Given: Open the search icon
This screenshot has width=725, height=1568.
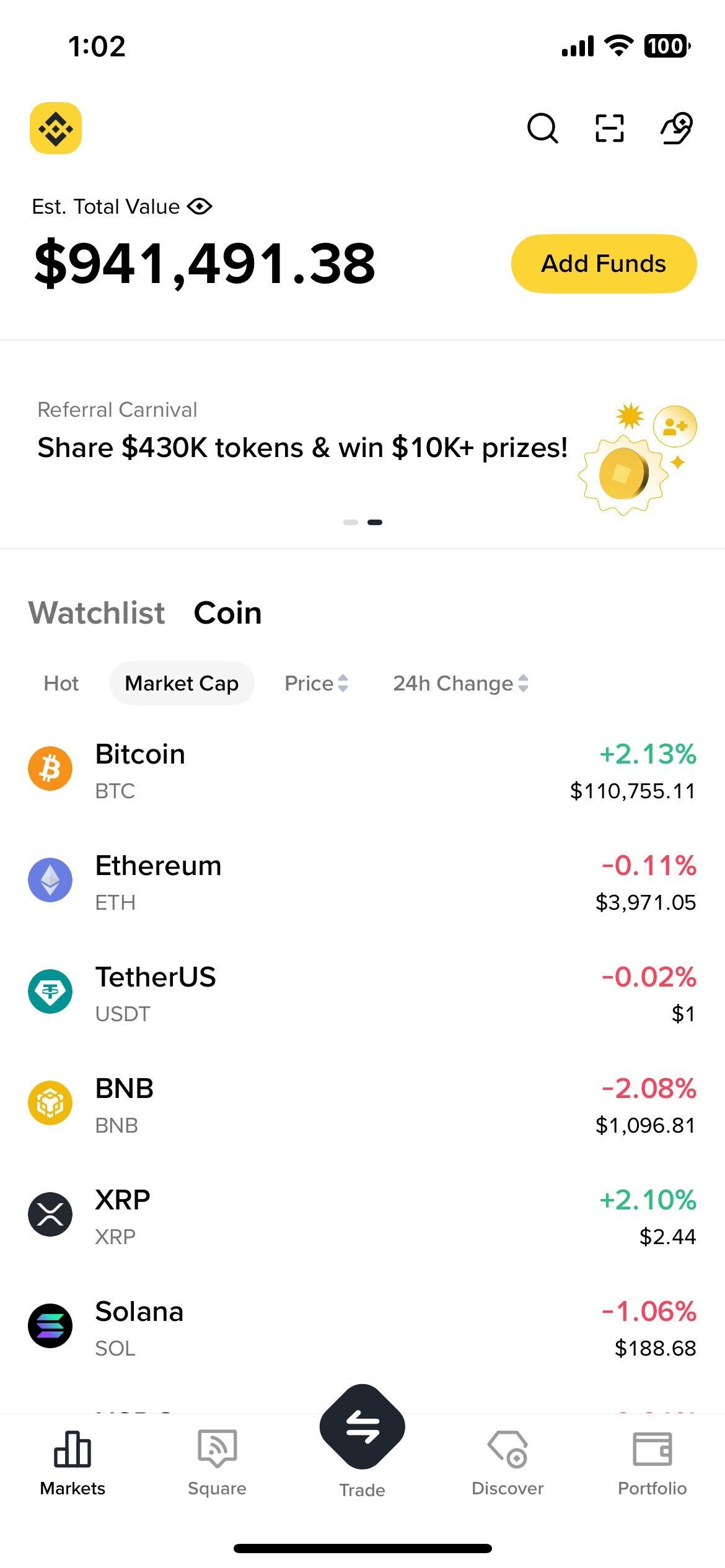Looking at the screenshot, I should [542, 128].
